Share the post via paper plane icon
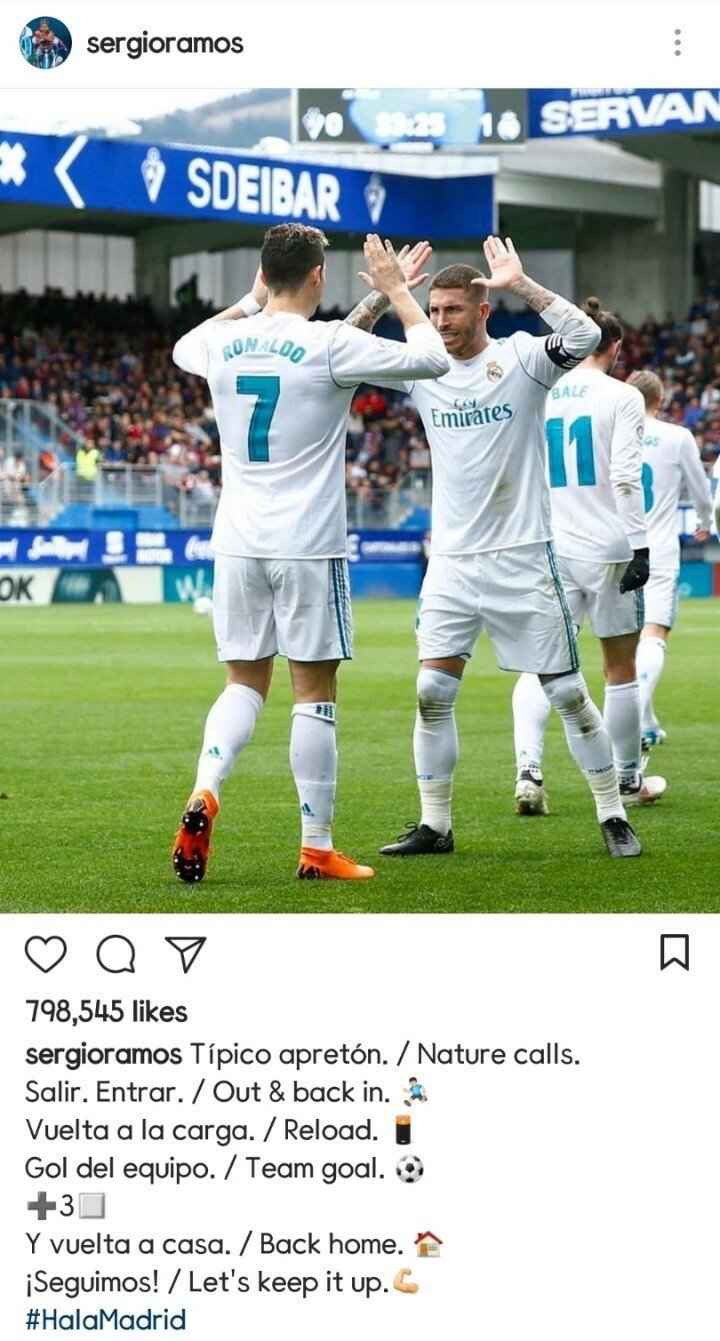720x1341 pixels. pyautogui.click(x=186, y=954)
